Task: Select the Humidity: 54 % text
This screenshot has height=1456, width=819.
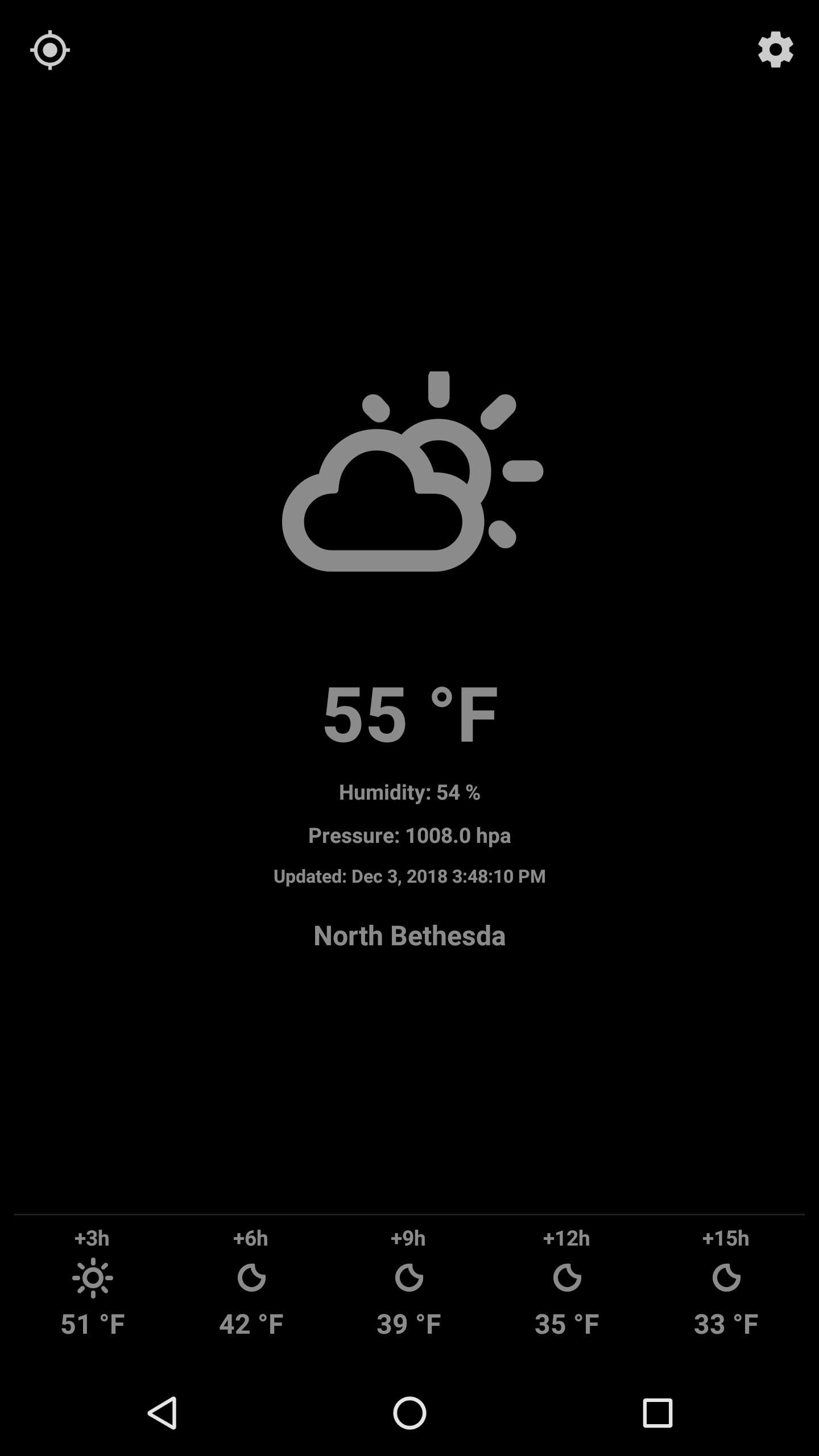Action: pyautogui.click(x=409, y=792)
